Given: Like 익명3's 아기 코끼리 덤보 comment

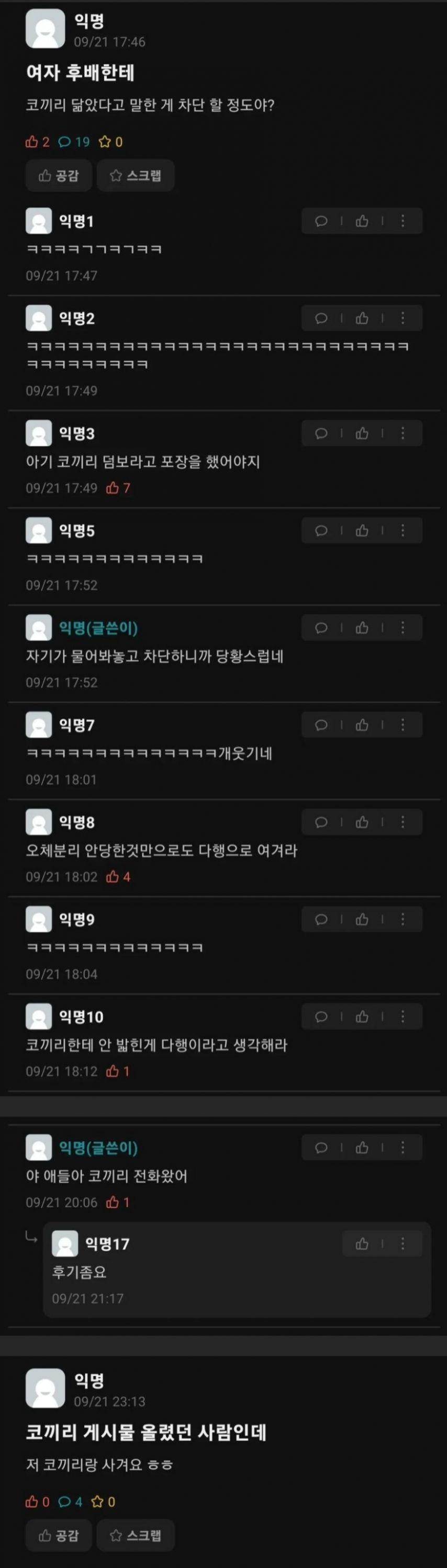Looking at the screenshot, I should (362, 433).
